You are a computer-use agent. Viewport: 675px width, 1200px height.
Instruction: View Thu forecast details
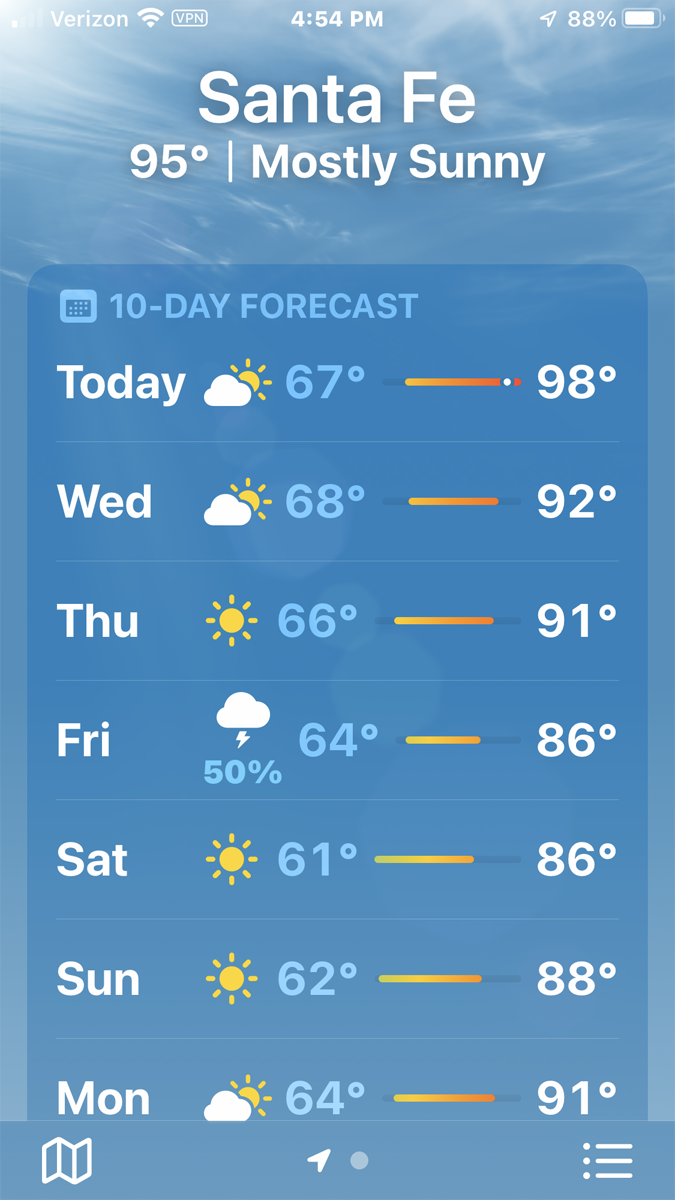click(337, 621)
